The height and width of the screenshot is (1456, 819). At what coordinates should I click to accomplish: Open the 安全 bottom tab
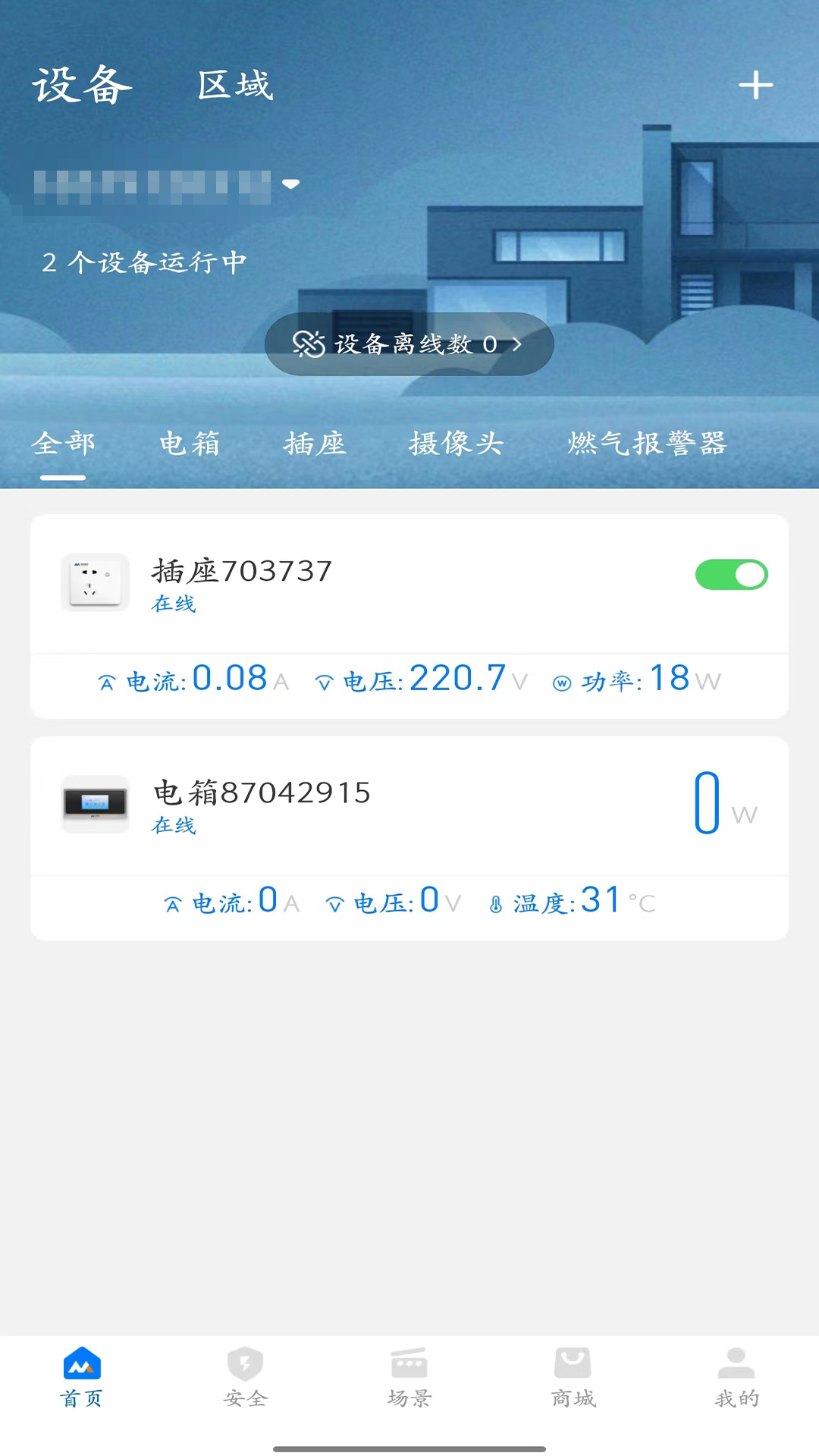click(245, 1377)
